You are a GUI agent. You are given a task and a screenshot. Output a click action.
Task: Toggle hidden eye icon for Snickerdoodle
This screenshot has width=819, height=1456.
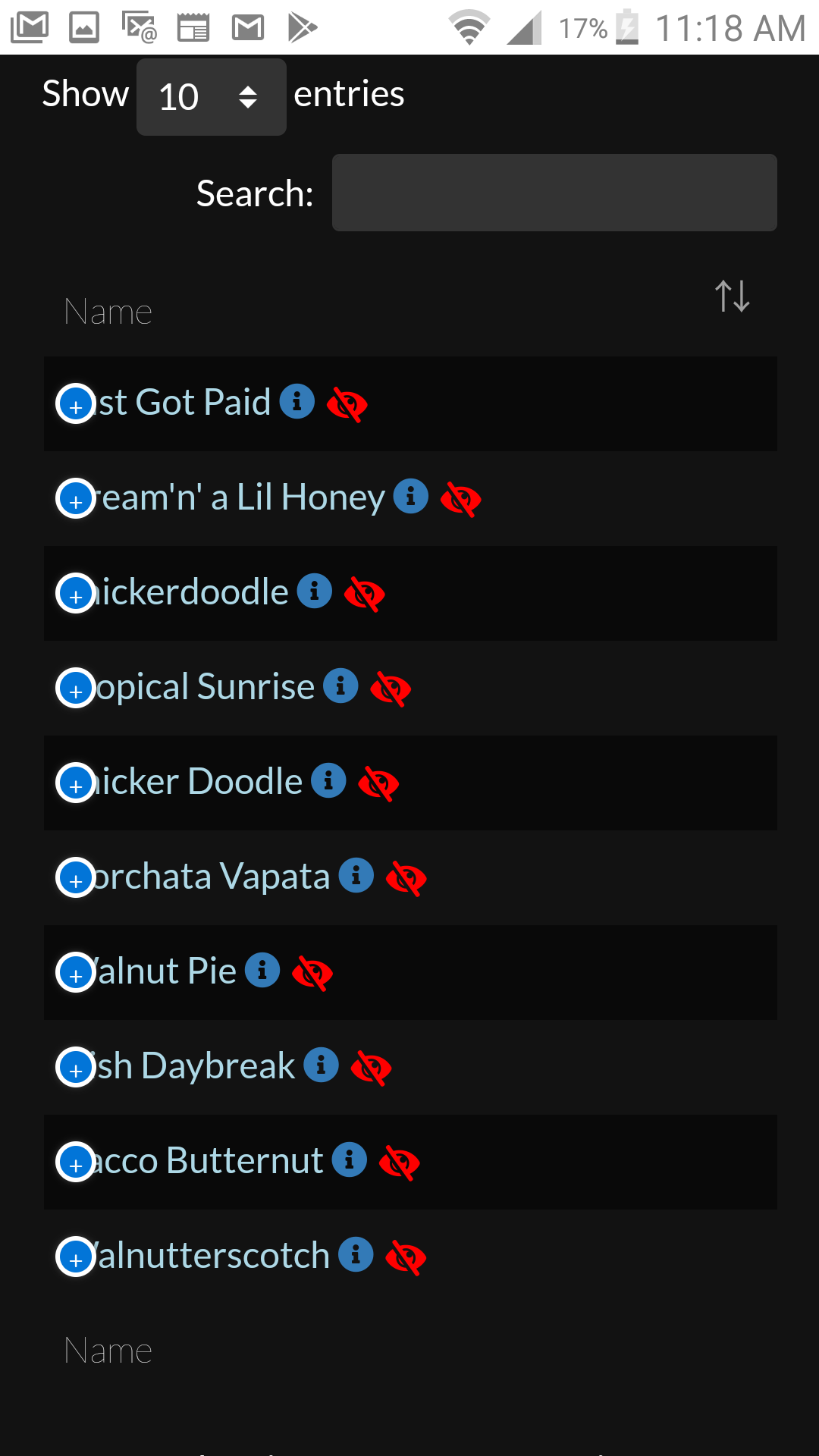(365, 594)
